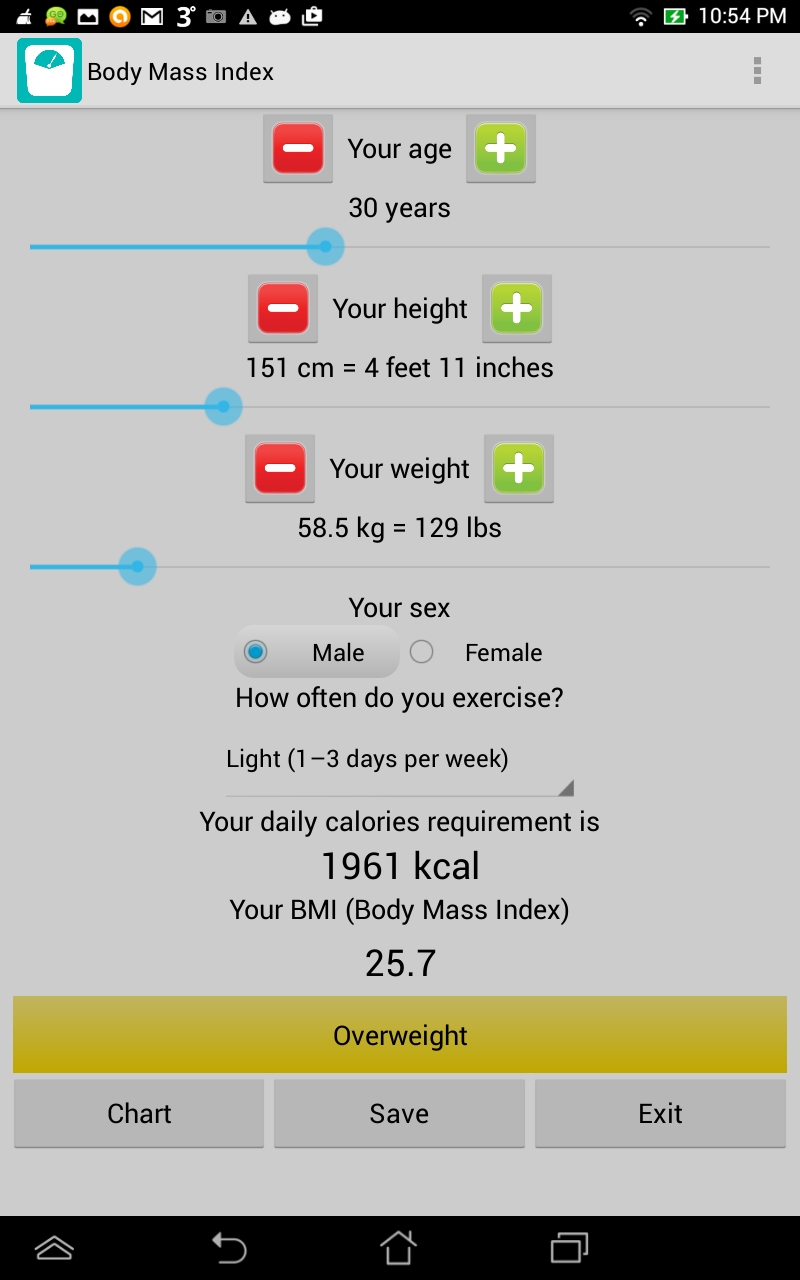Select the Female radio button
The width and height of the screenshot is (800, 1280).
(421, 651)
